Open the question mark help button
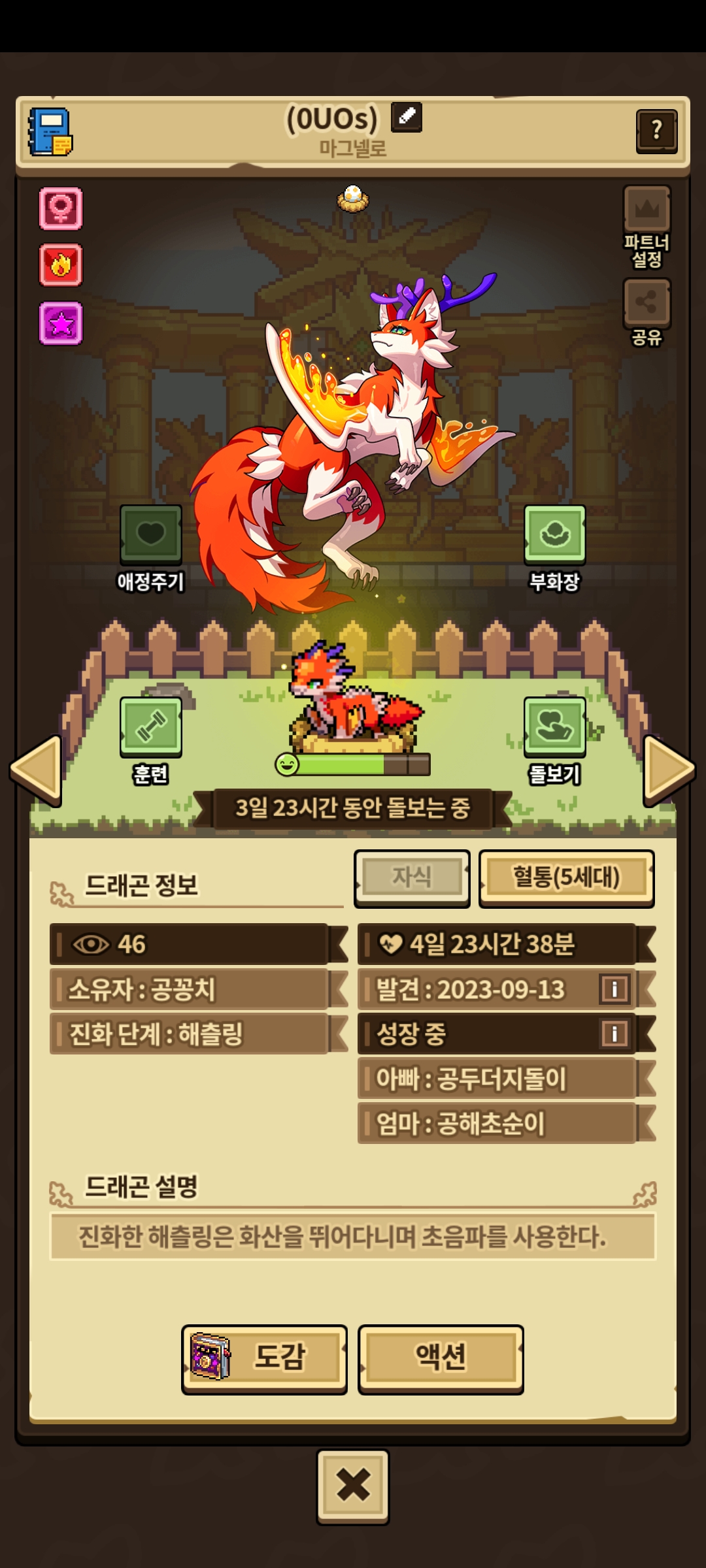 656,131
